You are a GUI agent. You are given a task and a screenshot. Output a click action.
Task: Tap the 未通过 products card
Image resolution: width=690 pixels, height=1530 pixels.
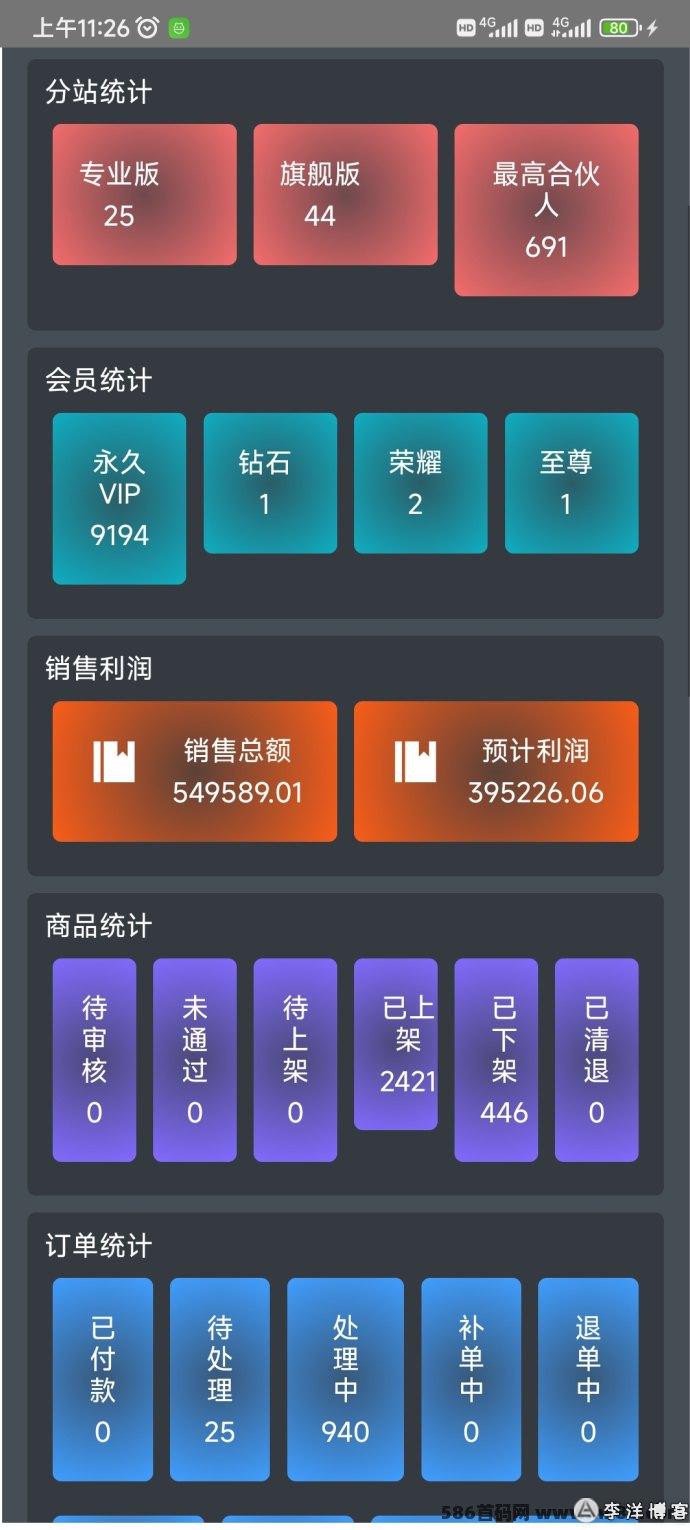pos(195,1060)
